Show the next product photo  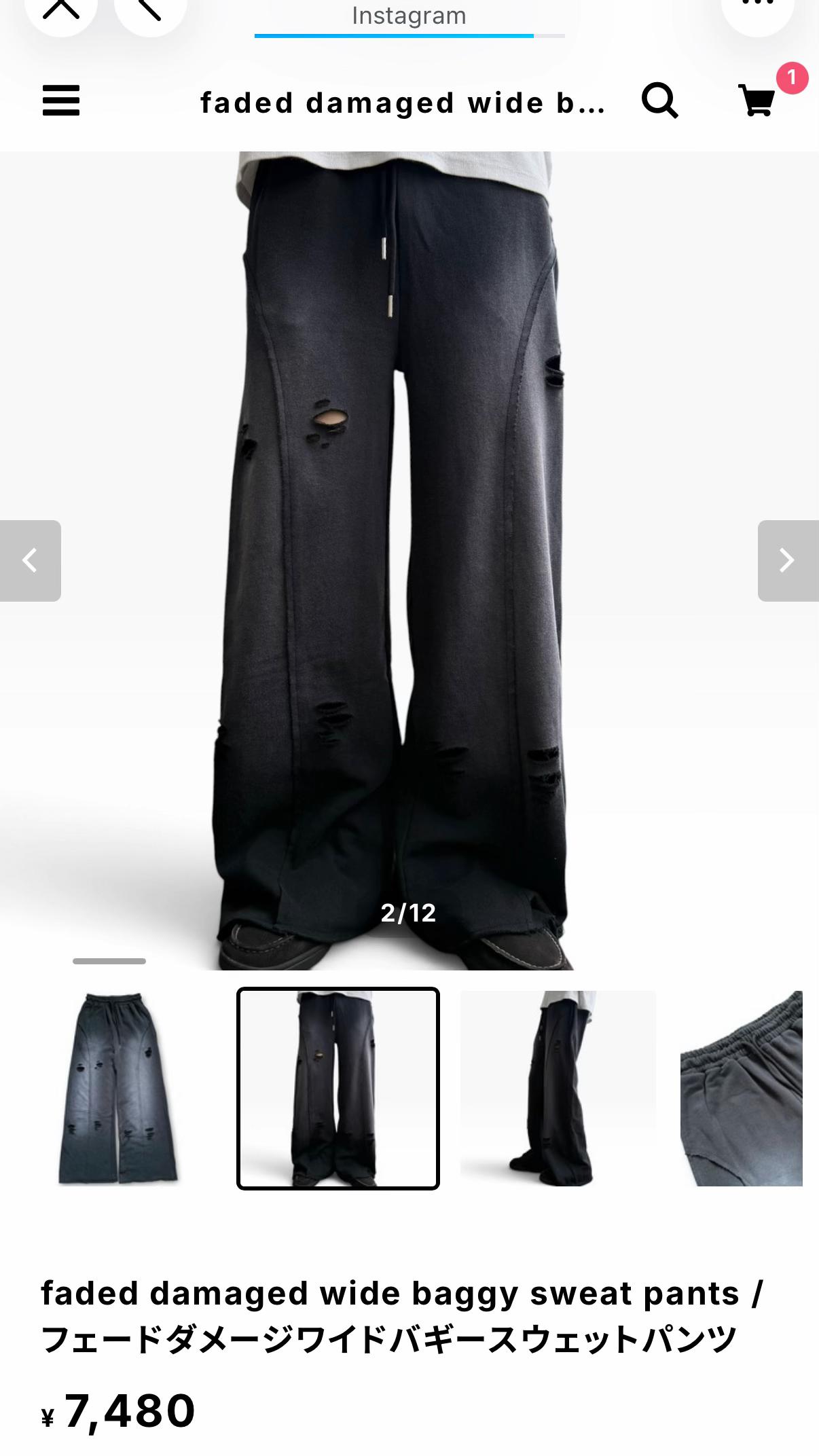point(788,560)
